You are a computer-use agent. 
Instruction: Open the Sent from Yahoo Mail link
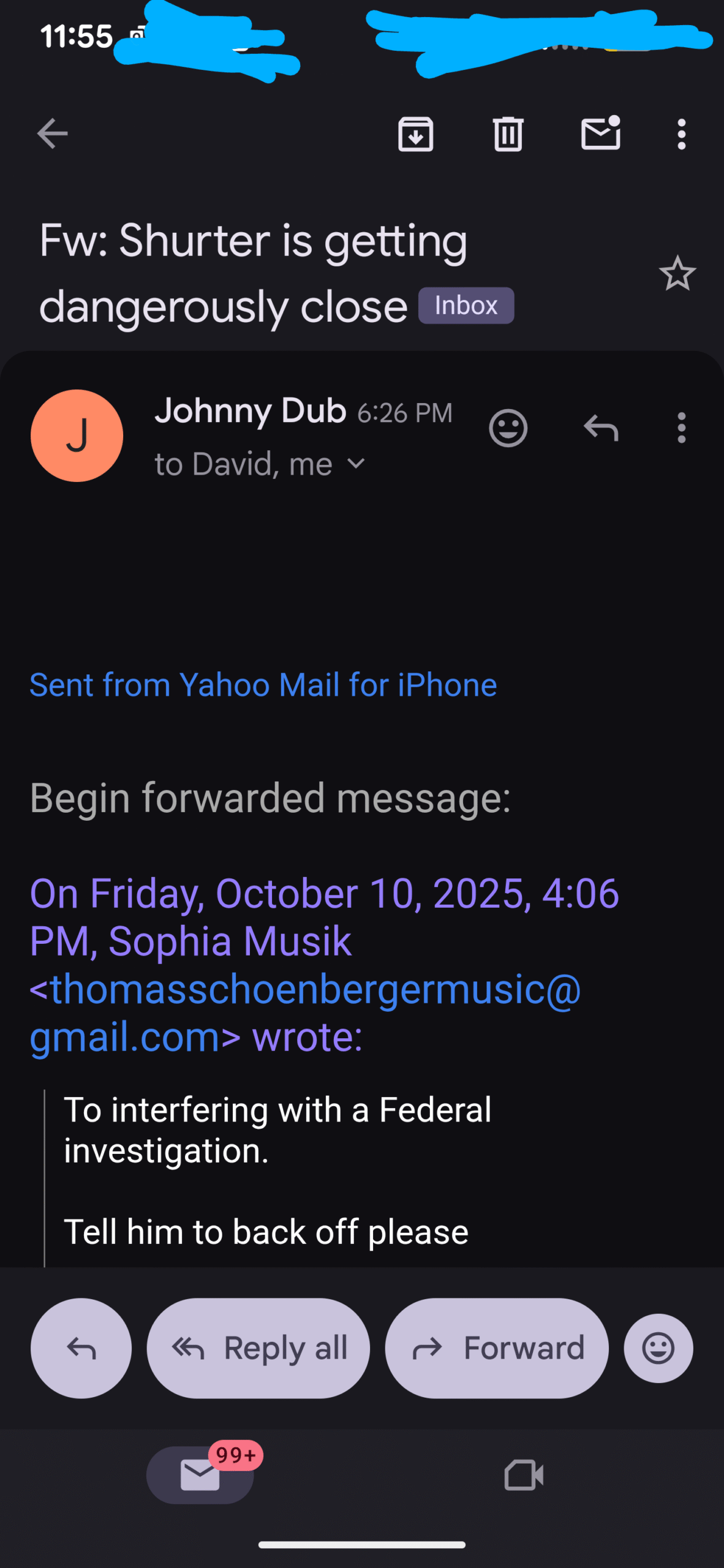(263, 685)
